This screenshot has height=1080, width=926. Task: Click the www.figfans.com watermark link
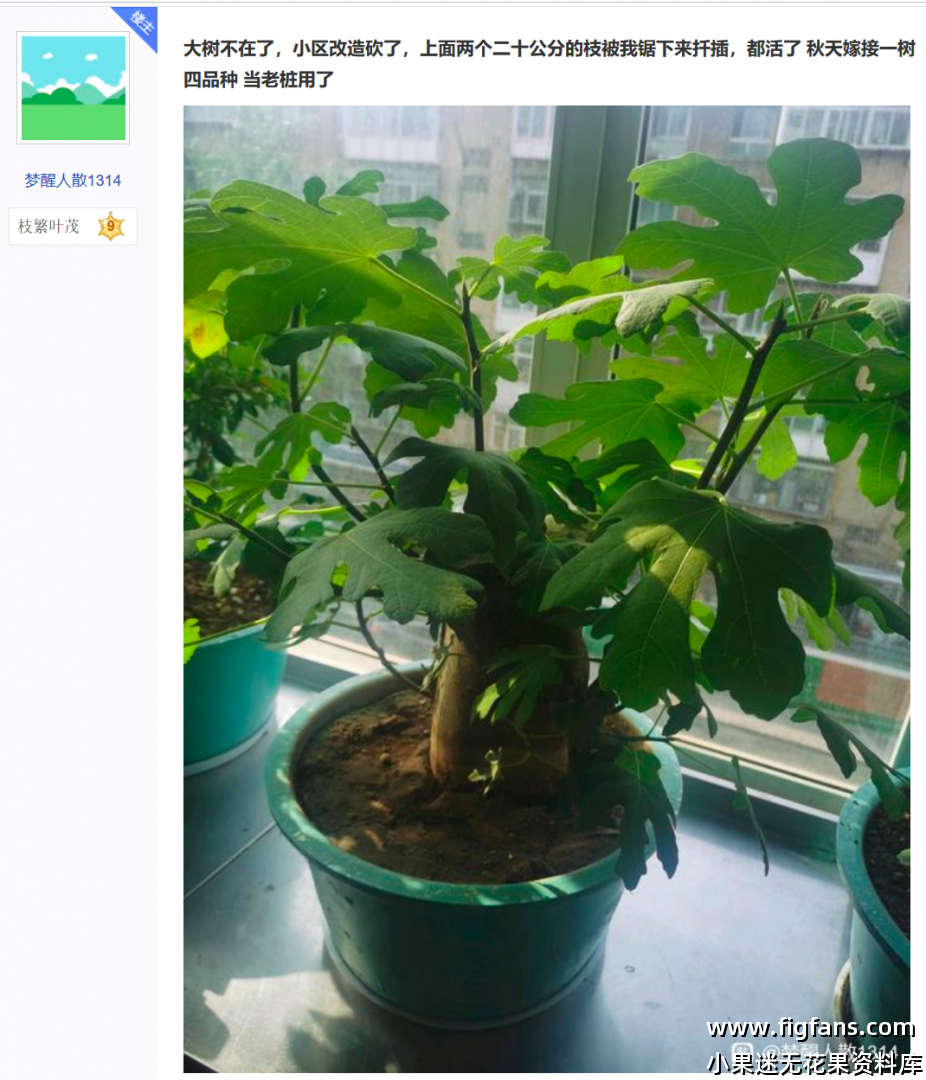point(812,1027)
